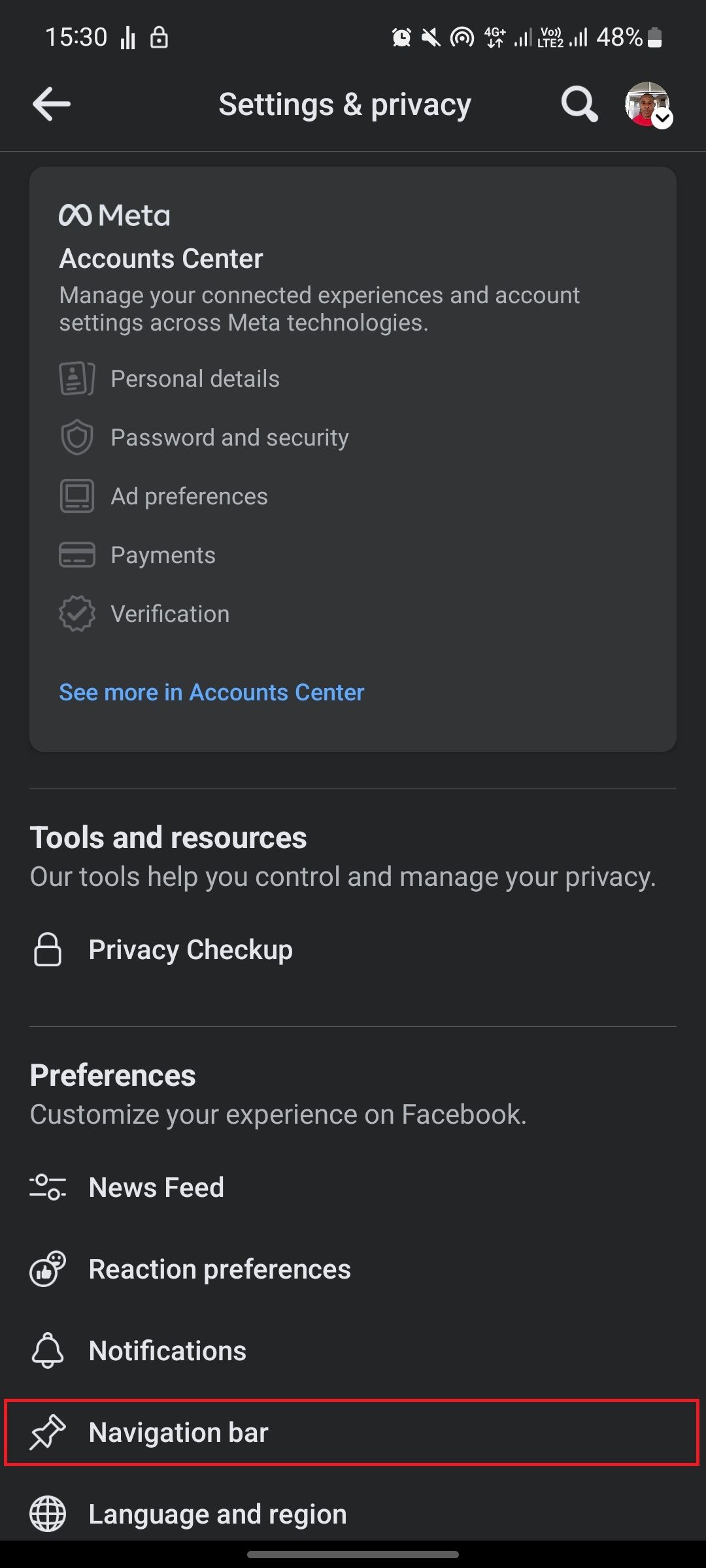Image resolution: width=706 pixels, height=1568 pixels.
Task: Tap the Reaction preferences thumbs-up icon
Action: tap(47, 1269)
